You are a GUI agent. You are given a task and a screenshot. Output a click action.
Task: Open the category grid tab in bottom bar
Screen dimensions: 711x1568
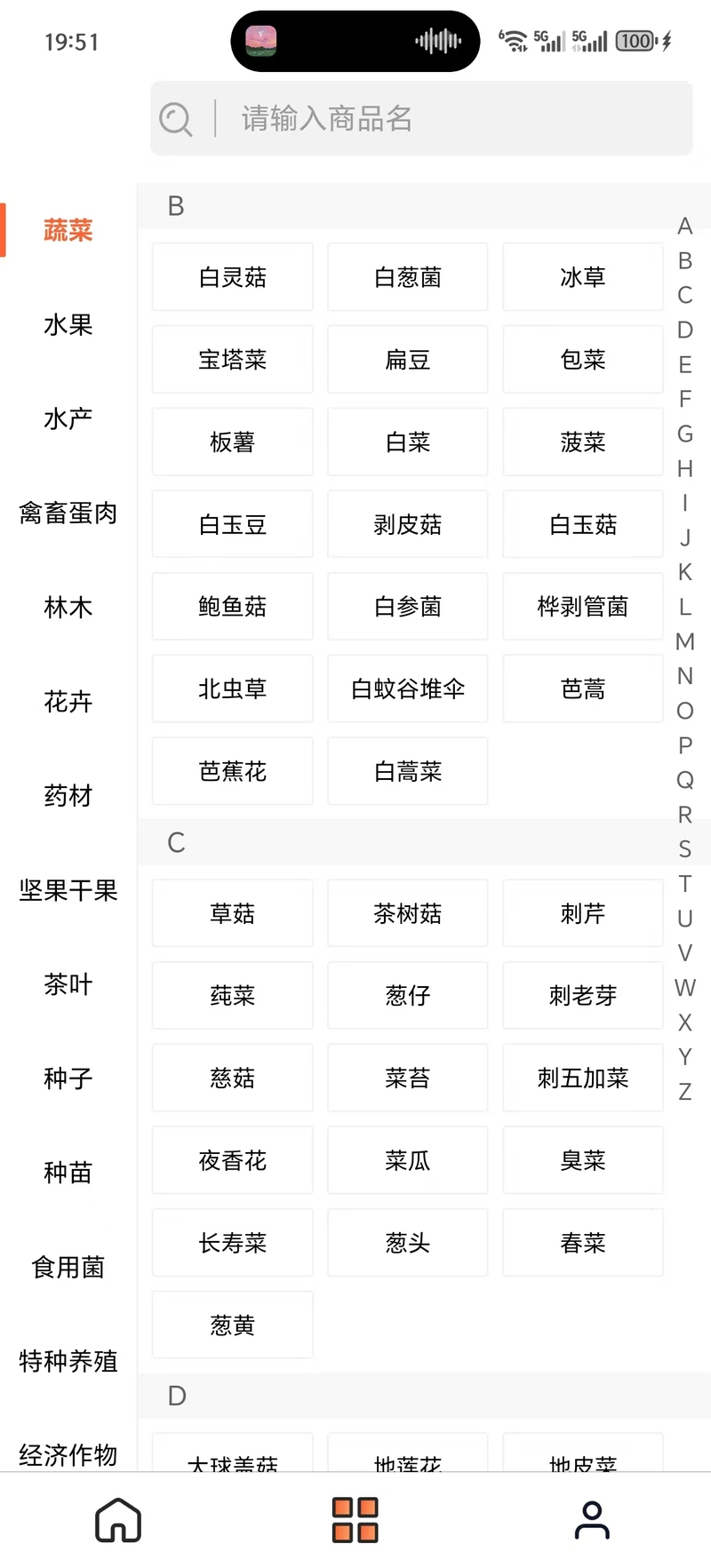click(355, 1519)
